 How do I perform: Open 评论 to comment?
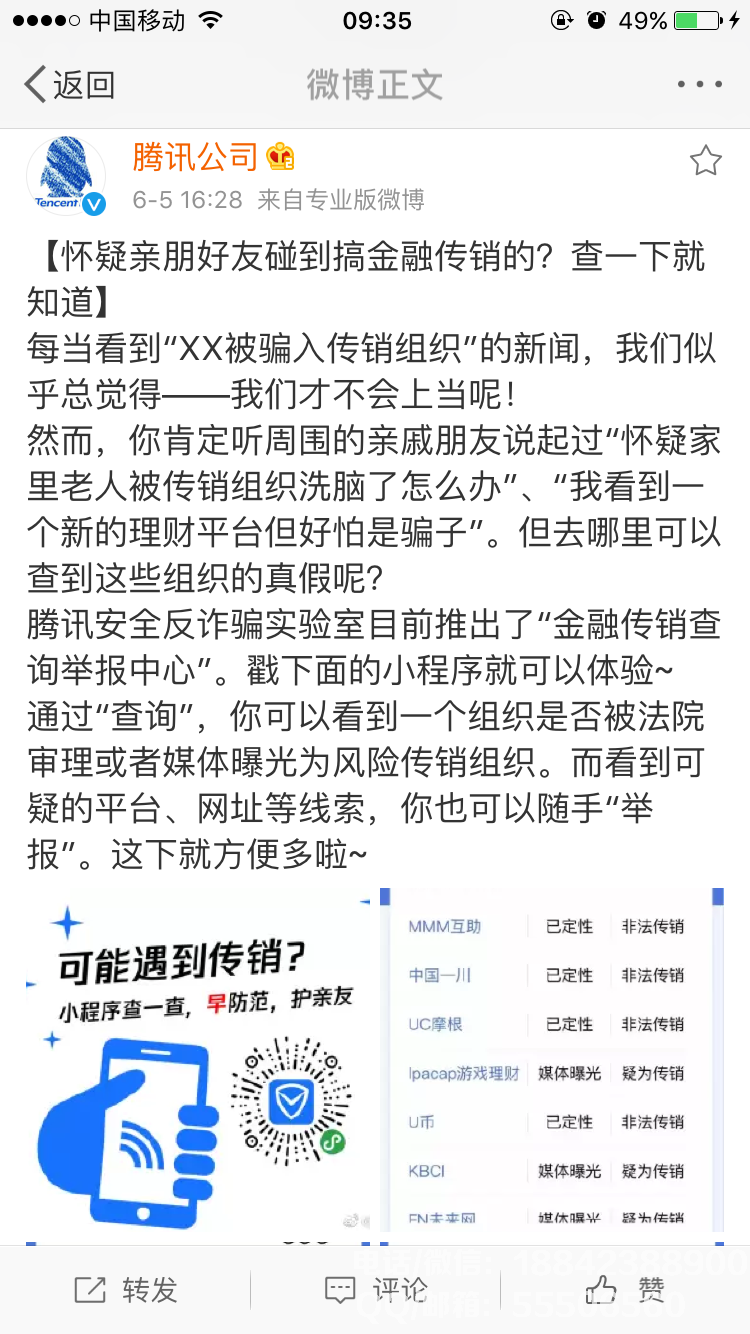coord(376,1290)
